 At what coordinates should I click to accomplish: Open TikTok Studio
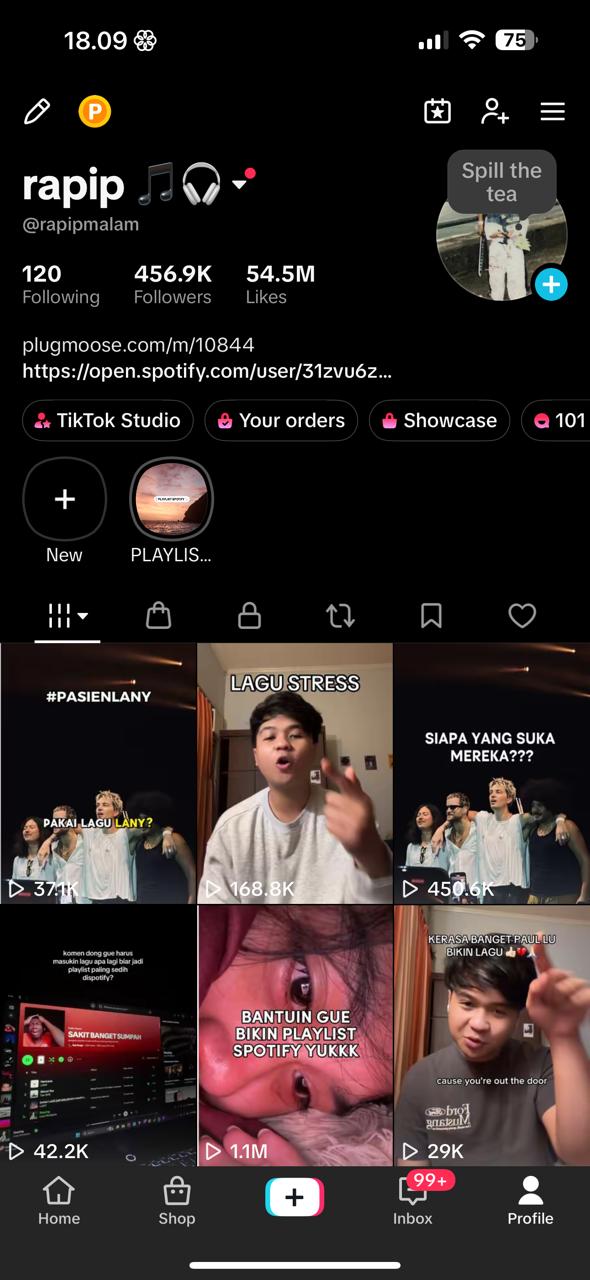pos(108,421)
